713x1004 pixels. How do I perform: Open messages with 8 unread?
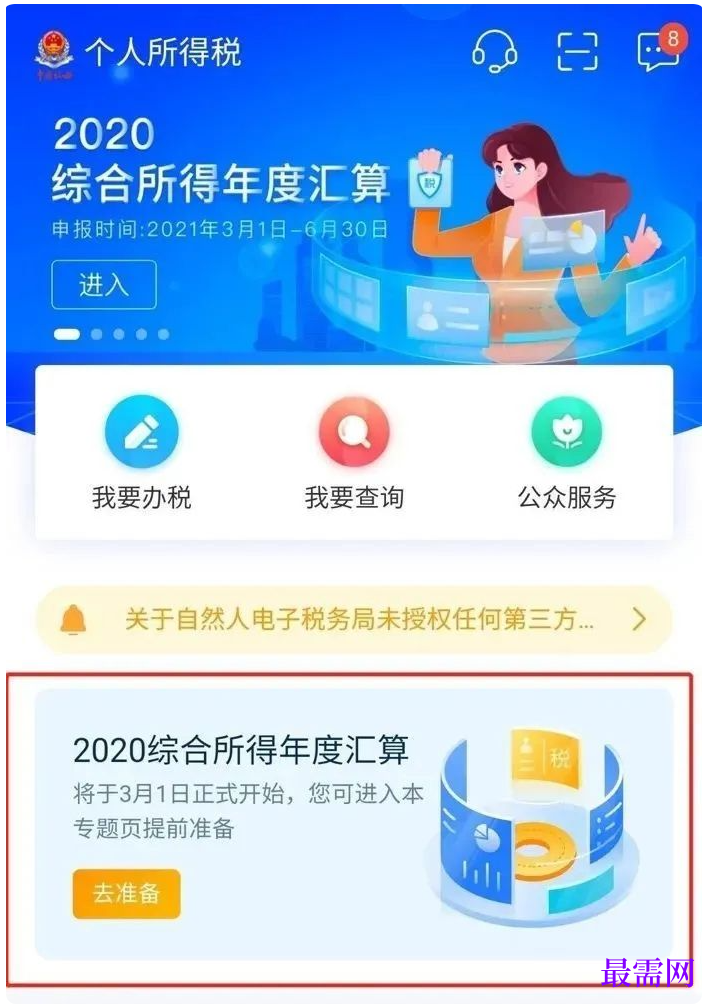click(x=658, y=51)
